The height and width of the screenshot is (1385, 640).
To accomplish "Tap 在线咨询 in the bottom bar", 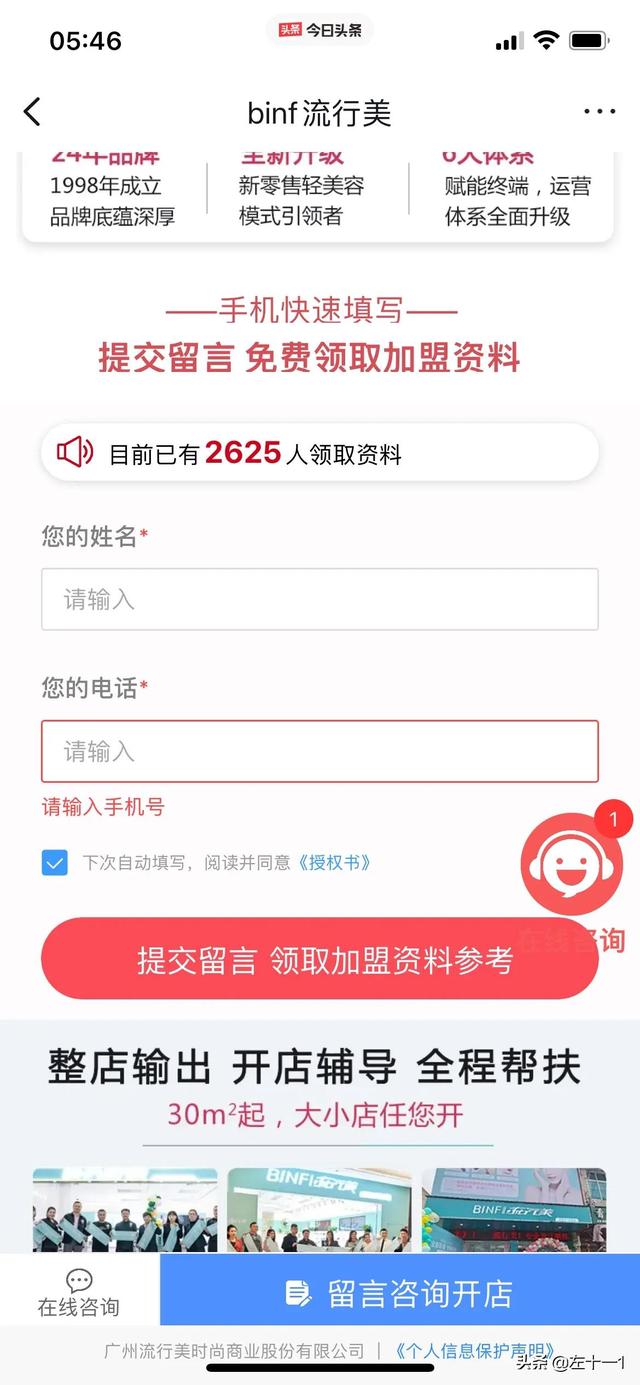I will pyautogui.click(x=79, y=1293).
